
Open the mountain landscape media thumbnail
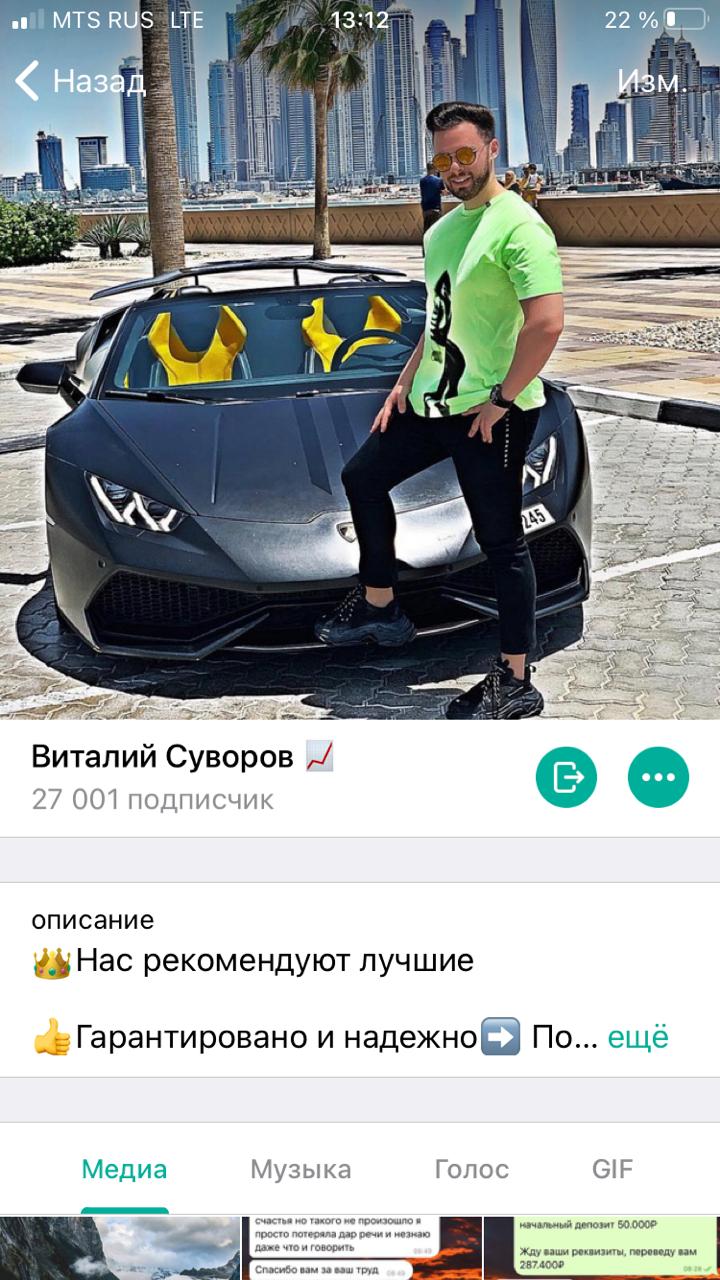coord(119,1248)
